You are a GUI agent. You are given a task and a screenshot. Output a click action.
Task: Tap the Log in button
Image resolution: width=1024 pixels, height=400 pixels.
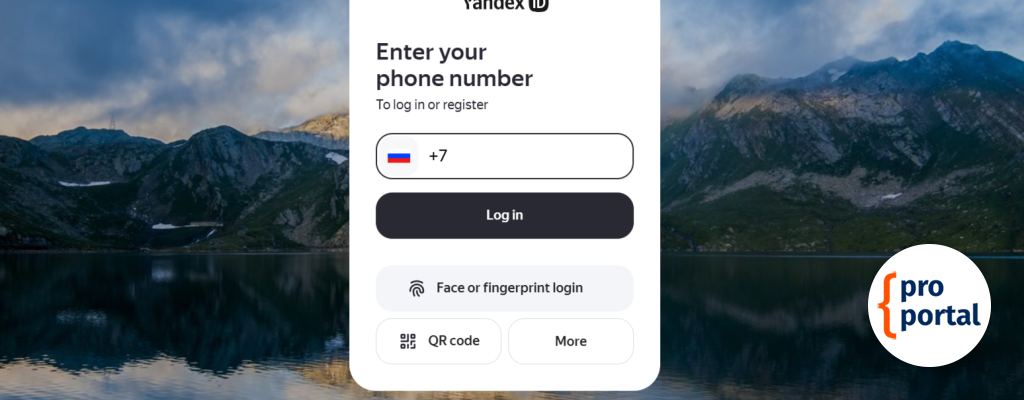tap(504, 215)
